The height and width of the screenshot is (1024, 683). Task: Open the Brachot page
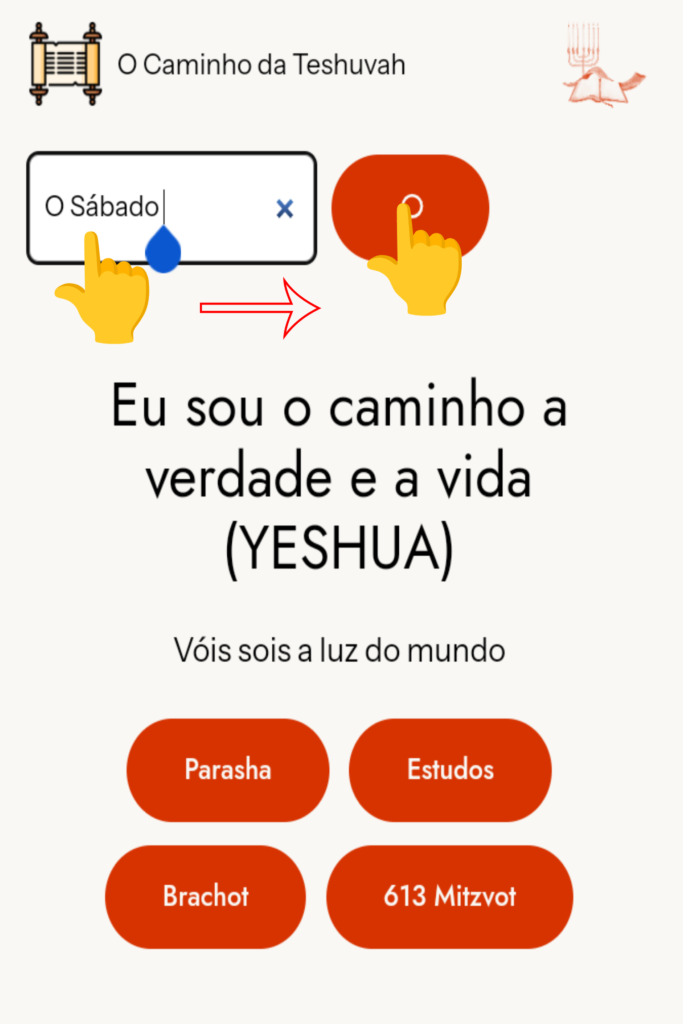click(x=205, y=896)
